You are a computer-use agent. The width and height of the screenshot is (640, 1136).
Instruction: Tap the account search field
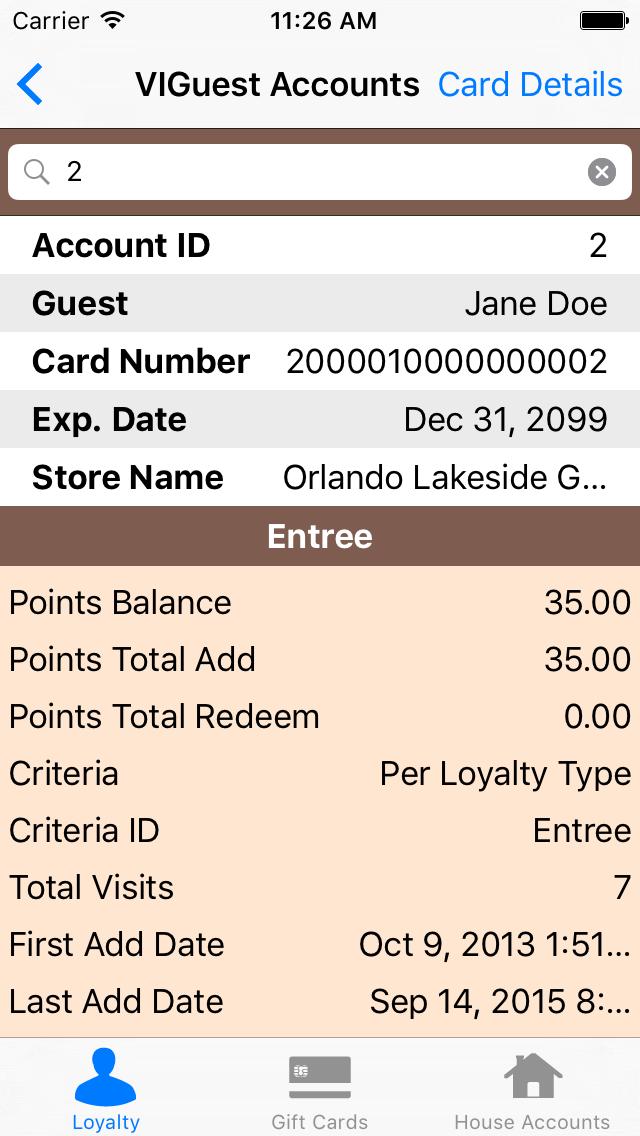tap(320, 172)
